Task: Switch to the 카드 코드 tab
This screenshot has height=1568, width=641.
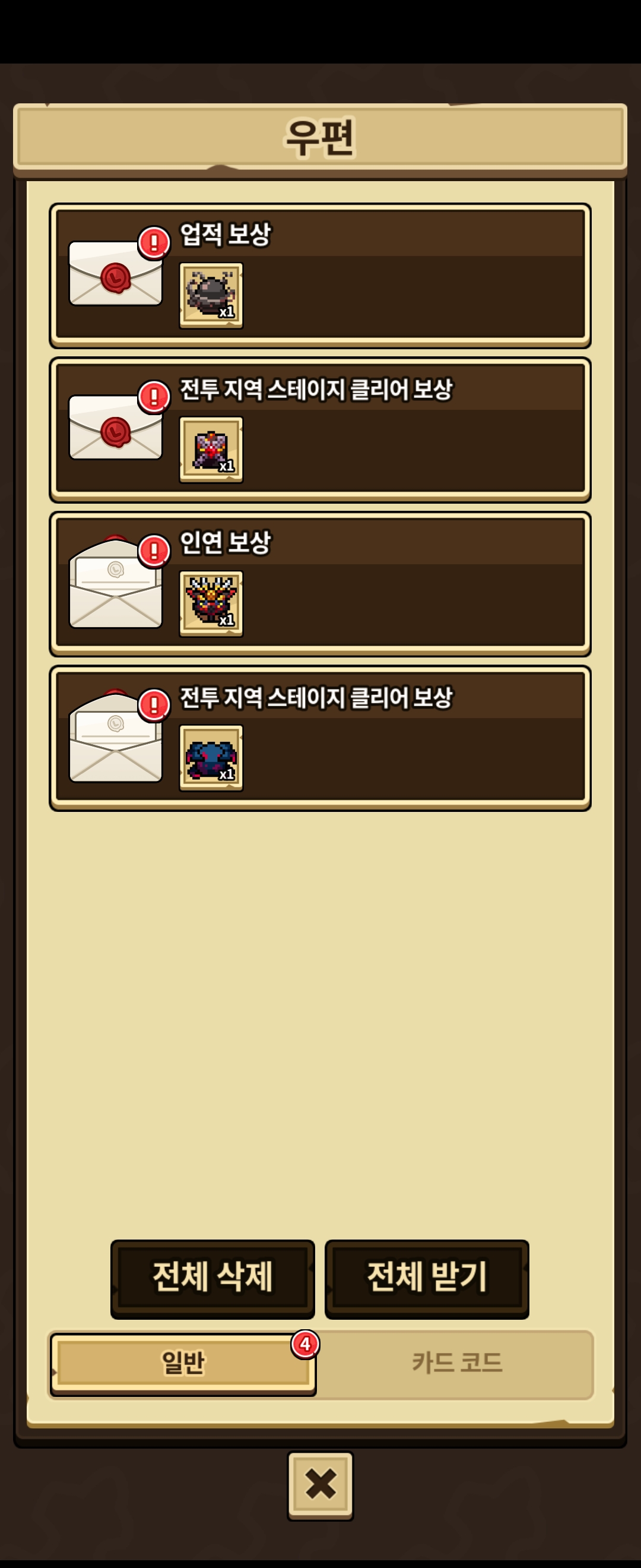Action: (x=456, y=1362)
